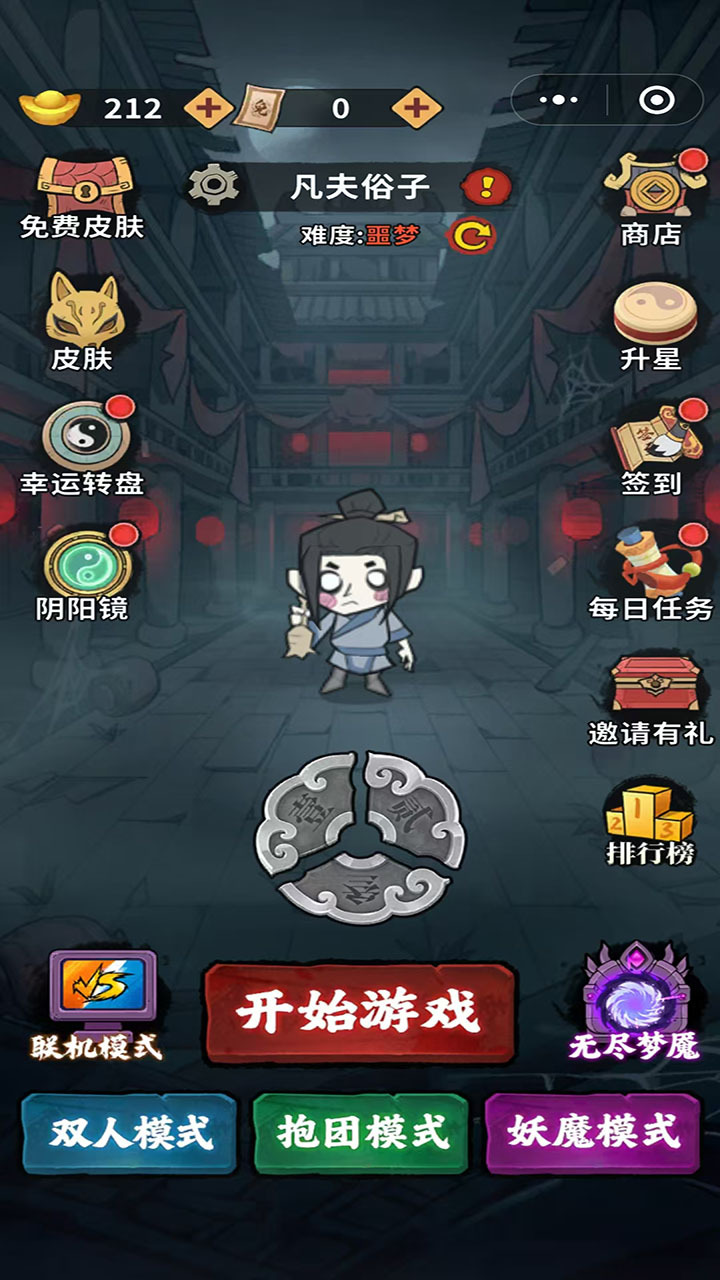
Task: Tap 开始游戏 to start the game
Action: [x=360, y=1013]
